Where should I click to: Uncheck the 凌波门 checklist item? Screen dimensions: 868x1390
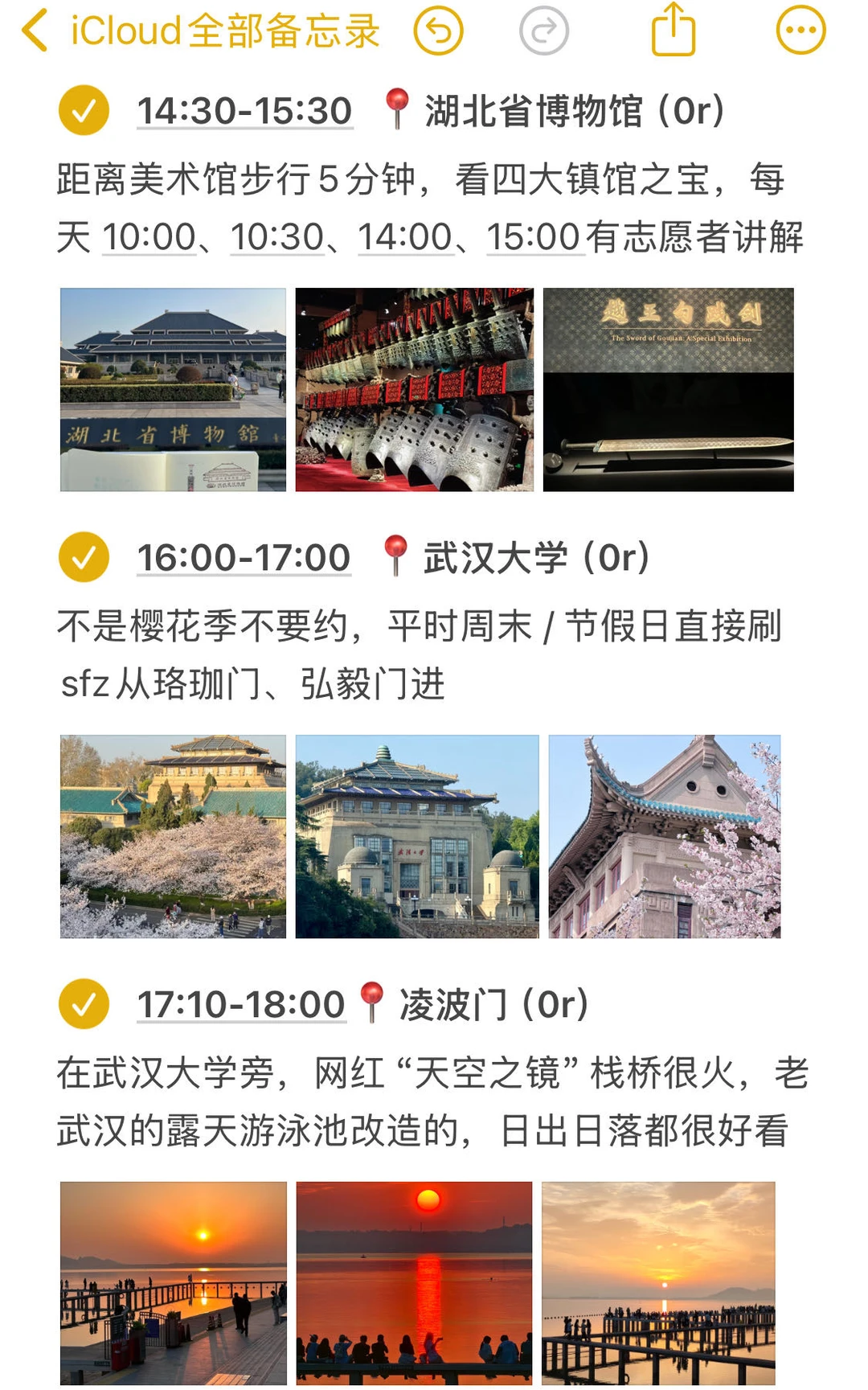pos(84,1004)
